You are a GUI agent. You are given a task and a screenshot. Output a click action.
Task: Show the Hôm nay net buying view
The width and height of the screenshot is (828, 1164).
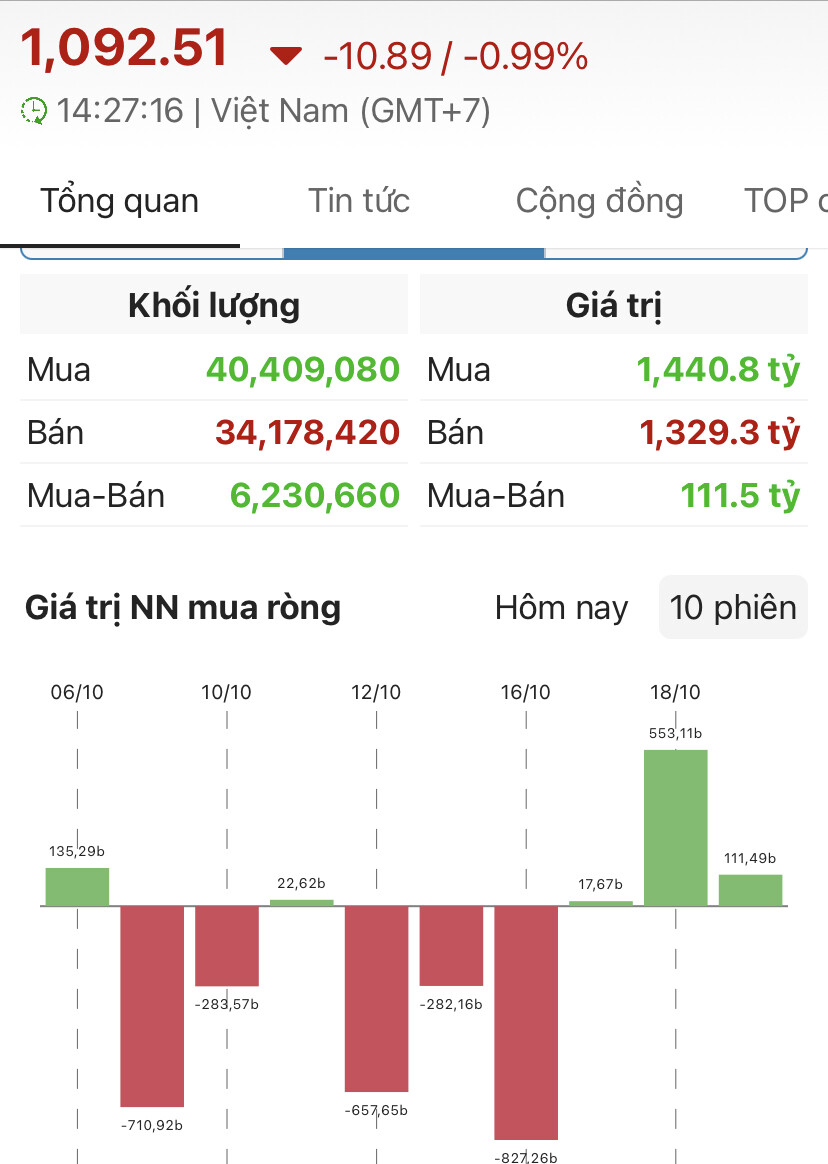pos(561,608)
